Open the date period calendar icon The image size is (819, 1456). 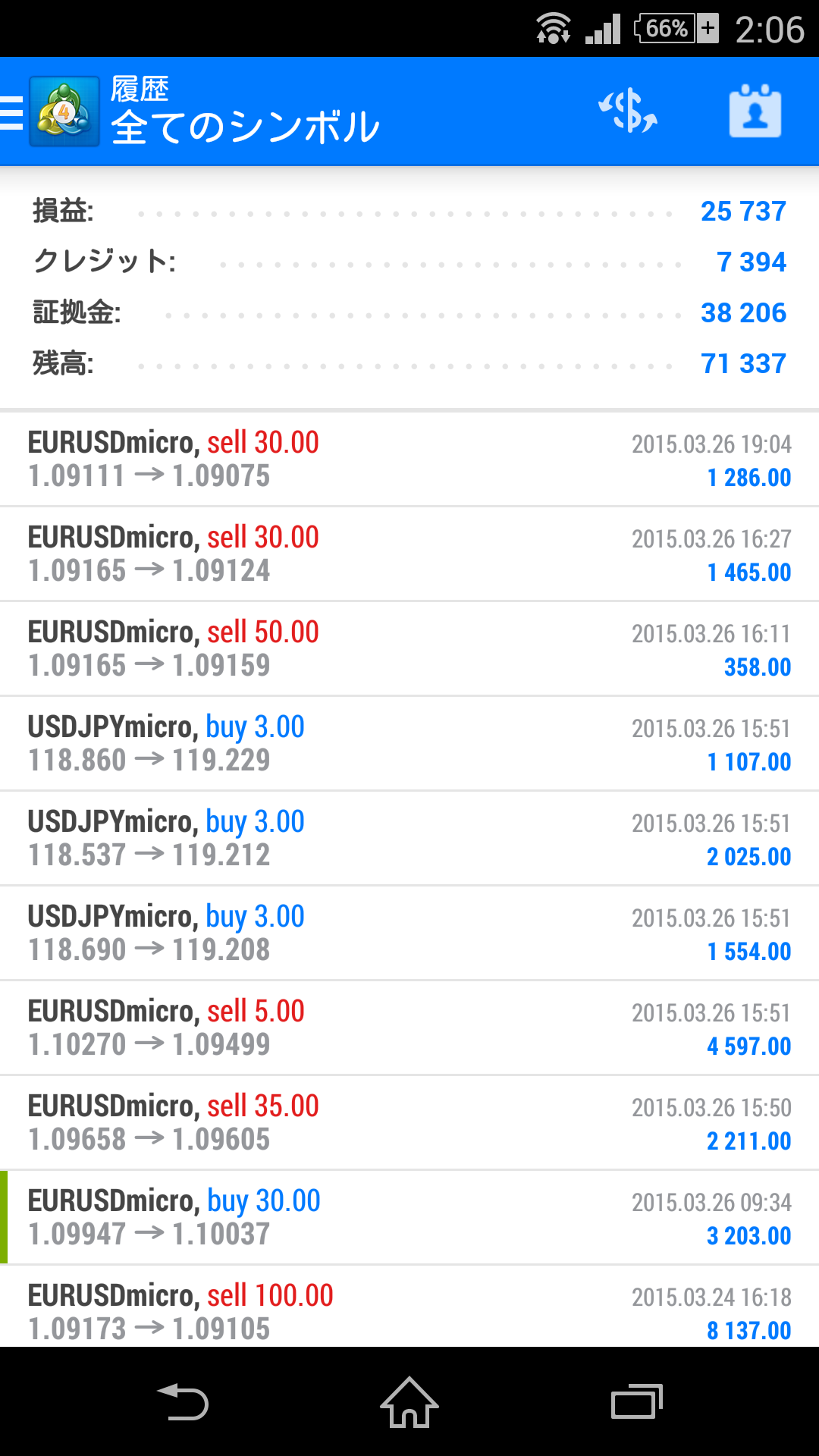755,111
